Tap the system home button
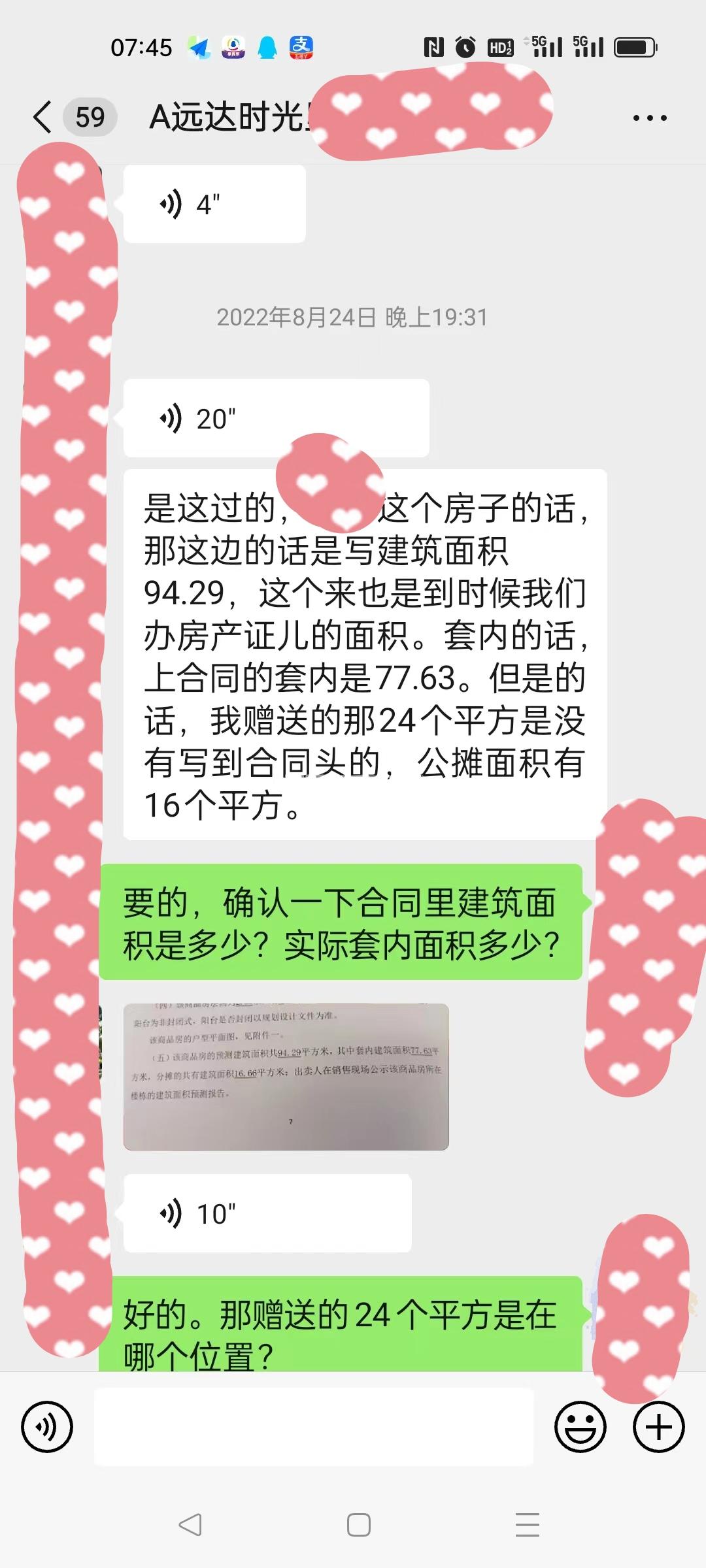Screen dimensions: 706x1568 coord(358,1525)
